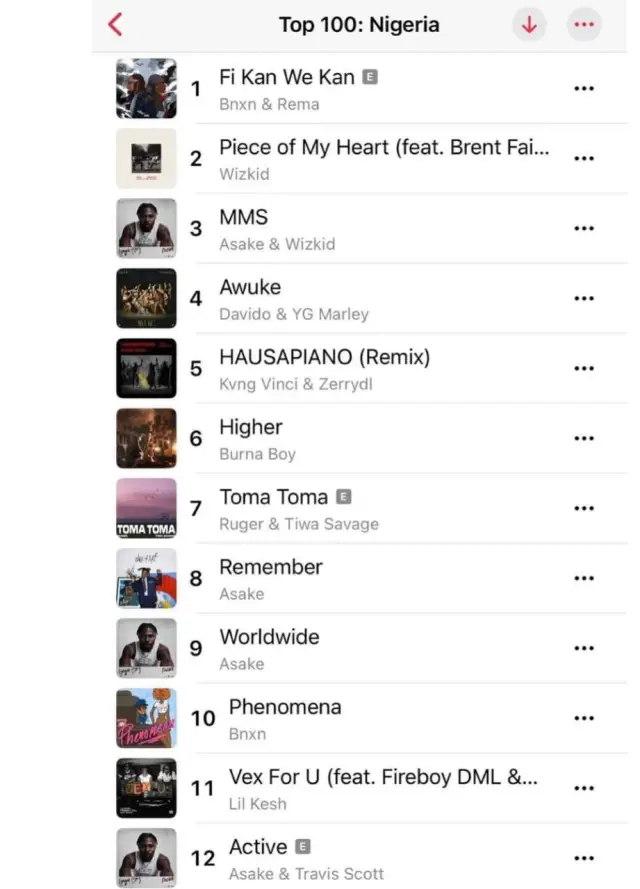The height and width of the screenshot is (889, 640).
Task: Open more options for the song Awuke
Action: pyautogui.click(x=584, y=298)
